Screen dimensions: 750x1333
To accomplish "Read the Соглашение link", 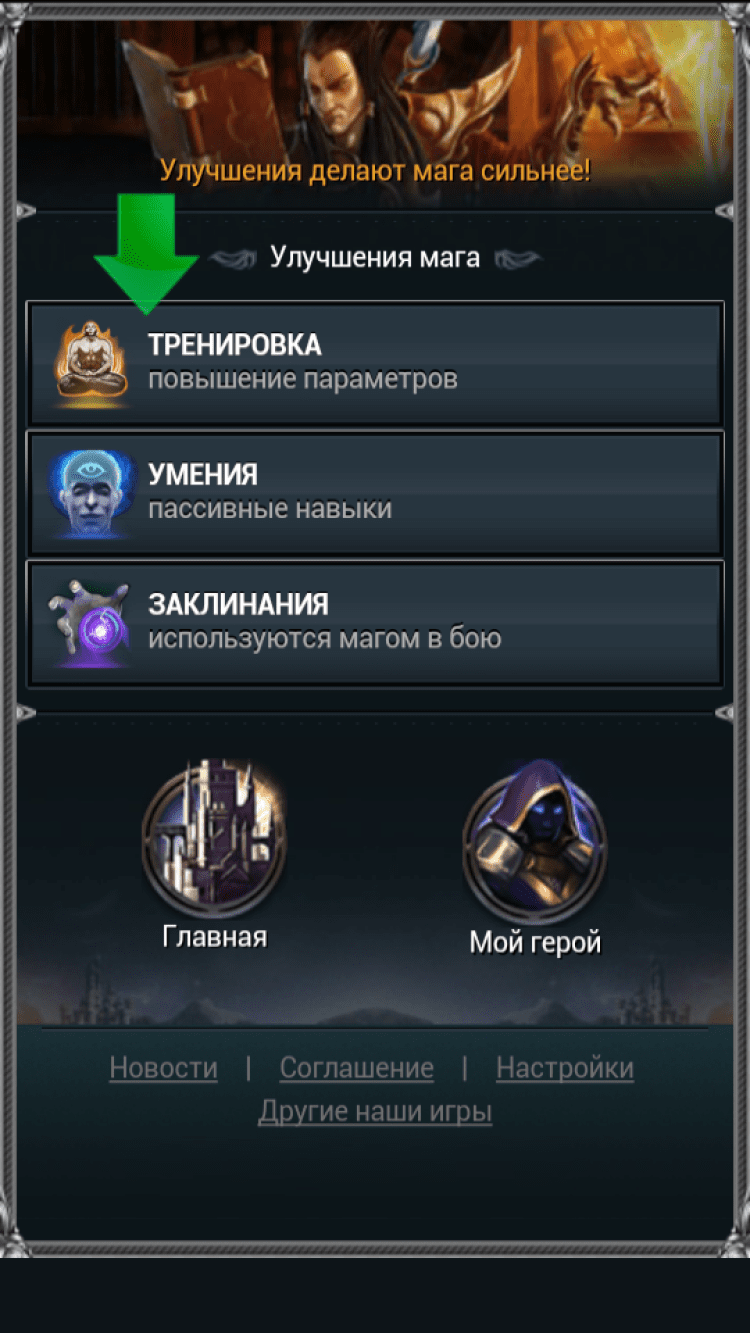I will click(356, 1068).
